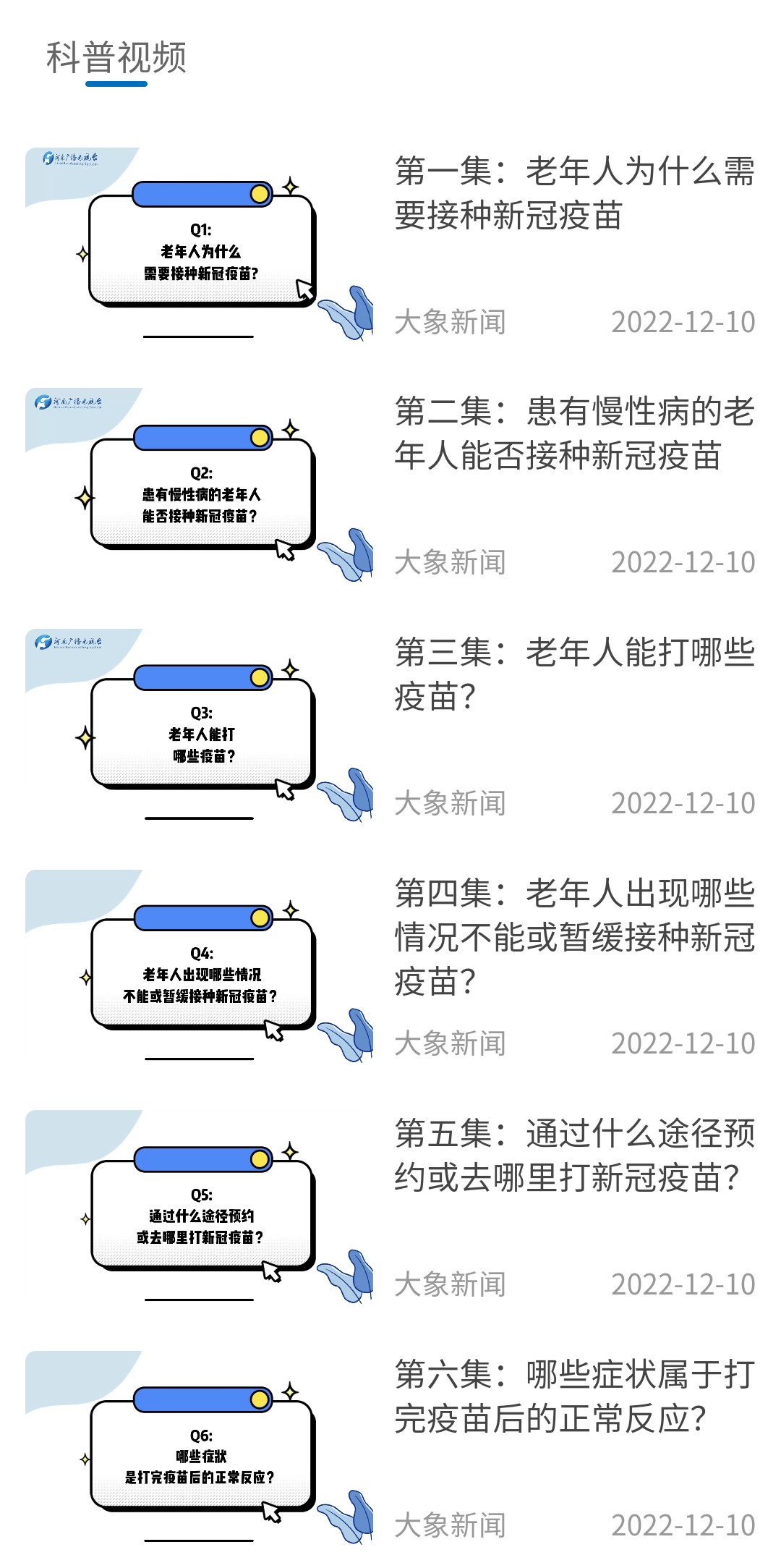
Task: Open 第二集 on seniors with chronic diseases
Action: tap(573, 433)
